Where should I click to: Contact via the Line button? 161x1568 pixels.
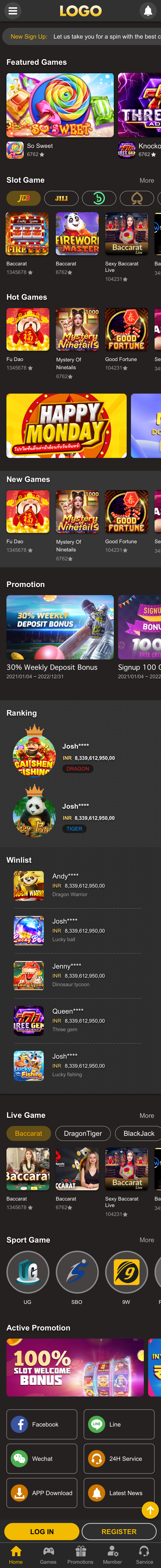coord(118,1424)
